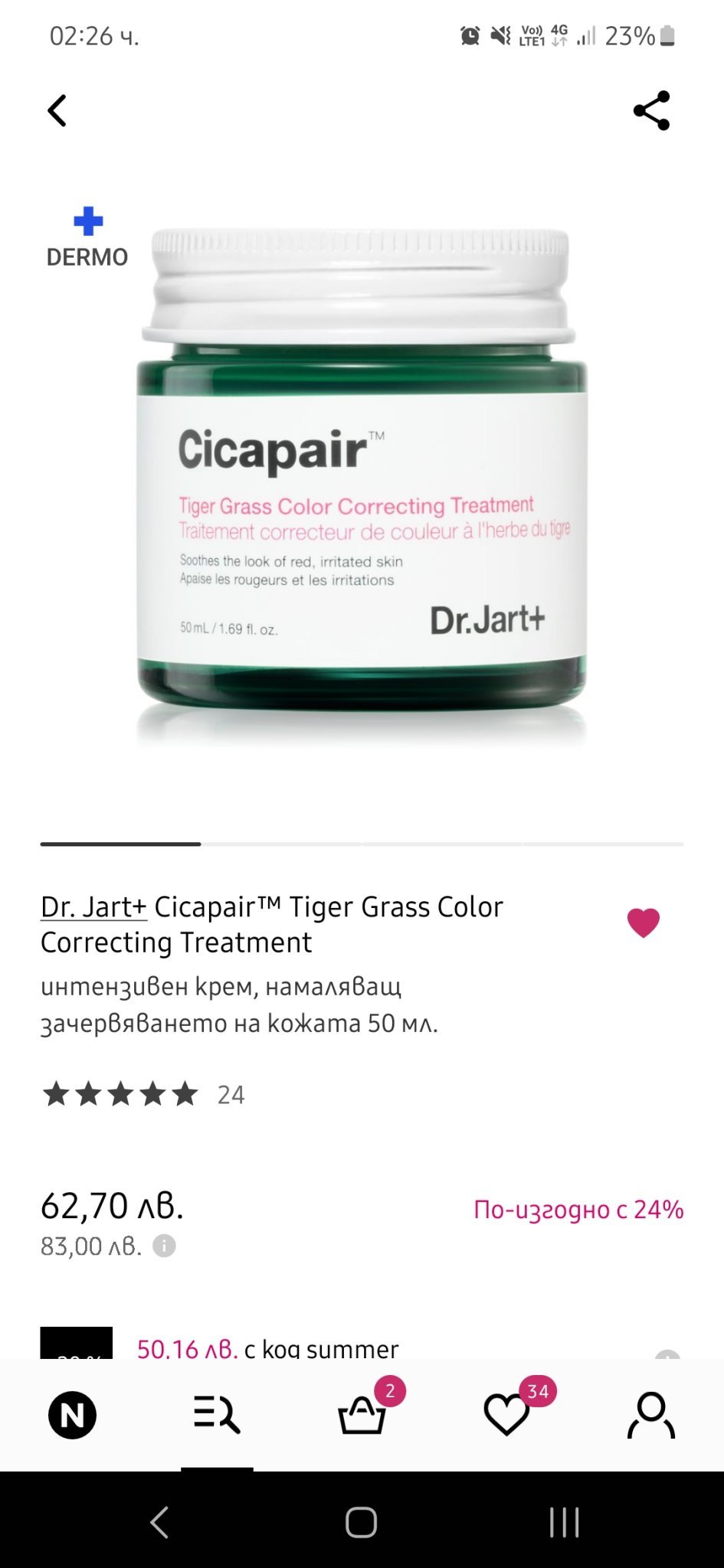This screenshot has width=724, height=1568.
Task: Open the account profile tab
Action: pyautogui.click(x=651, y=1415)
